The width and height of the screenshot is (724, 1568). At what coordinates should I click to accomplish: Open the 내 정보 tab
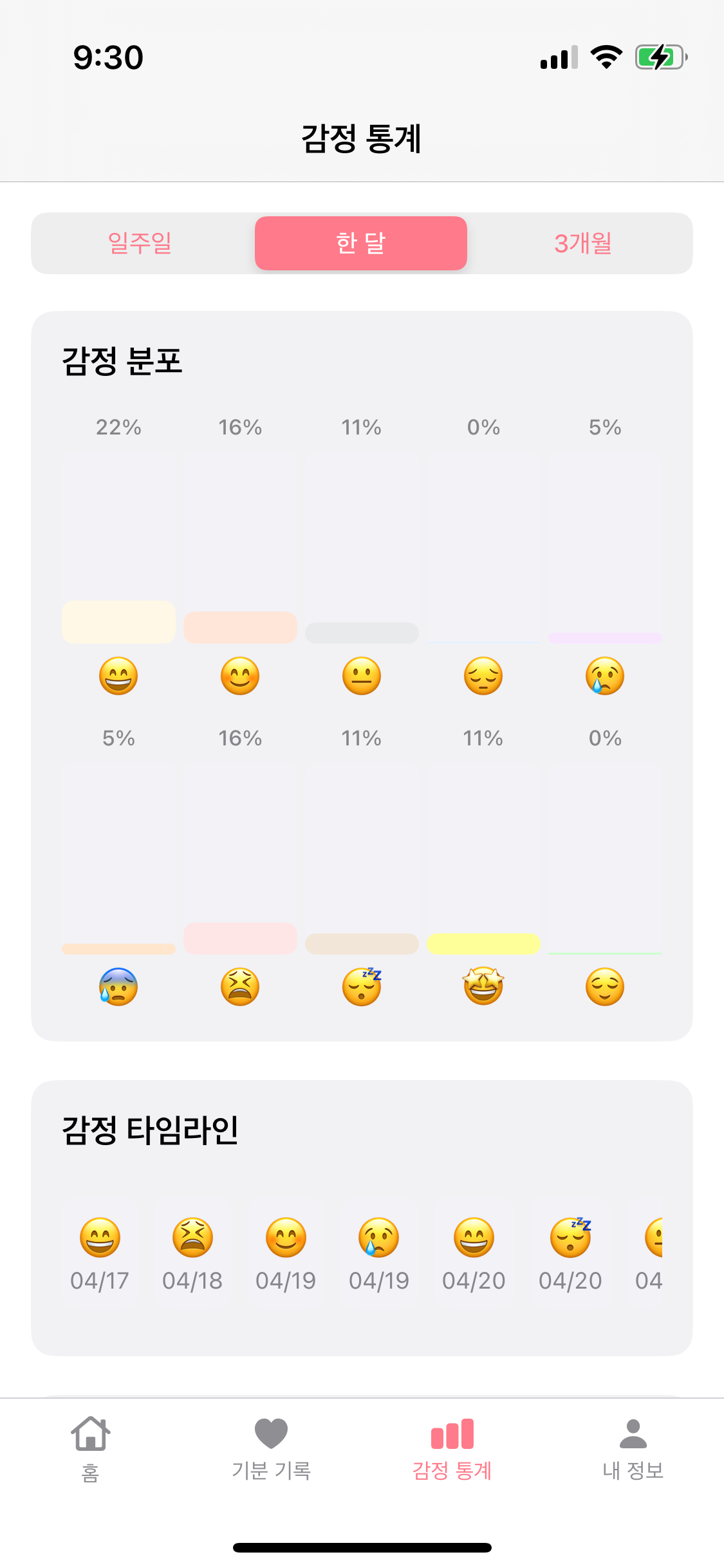click(633, 1448)
